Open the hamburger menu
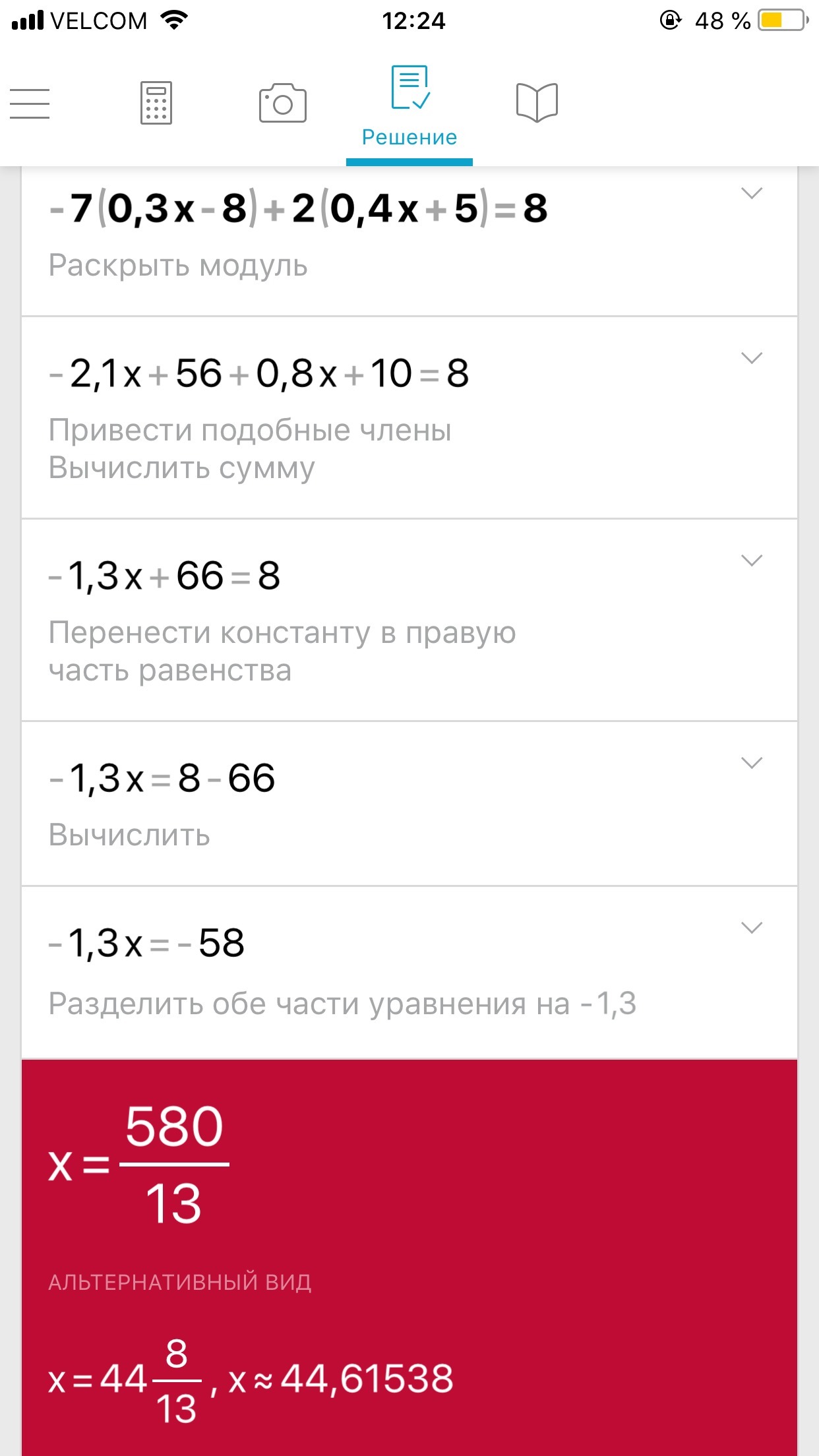This screenshot has height=1456, width=819. pyautogui.click(x=30, y=104)
